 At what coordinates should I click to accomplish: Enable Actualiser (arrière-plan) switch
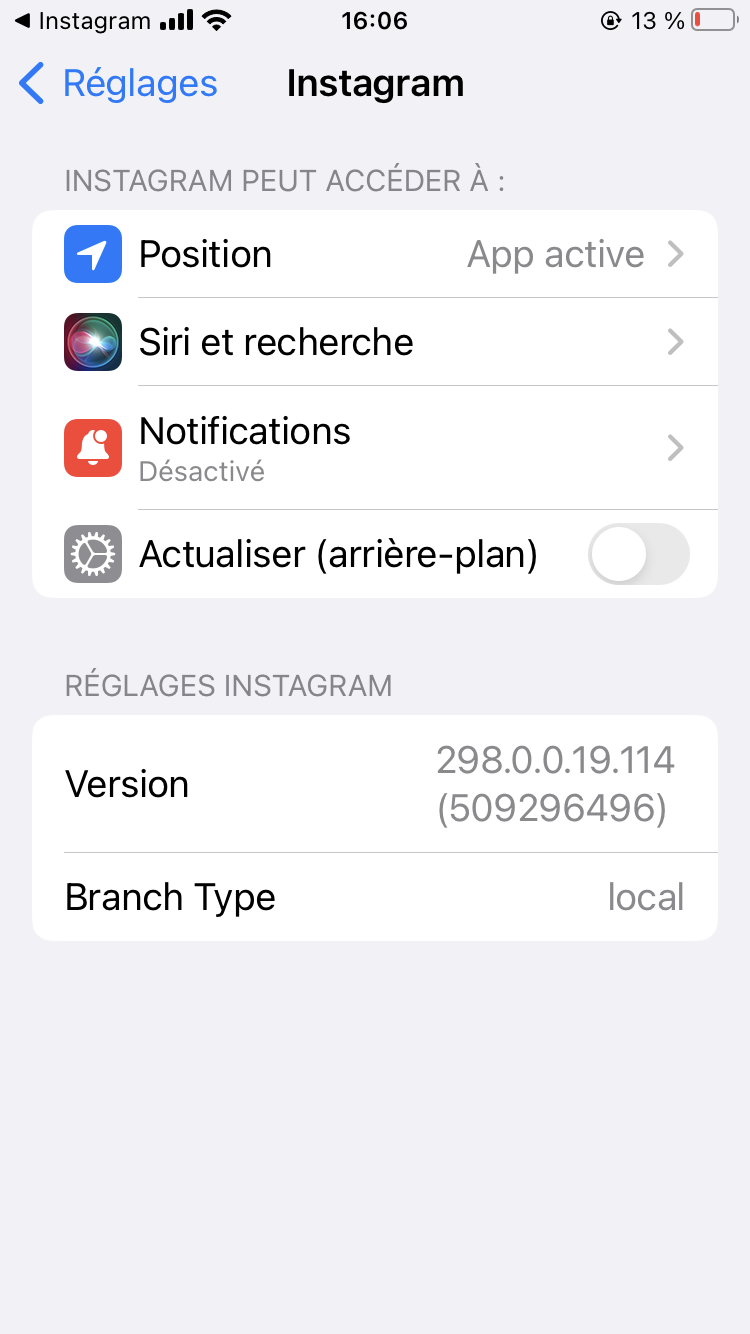point(638,554)
